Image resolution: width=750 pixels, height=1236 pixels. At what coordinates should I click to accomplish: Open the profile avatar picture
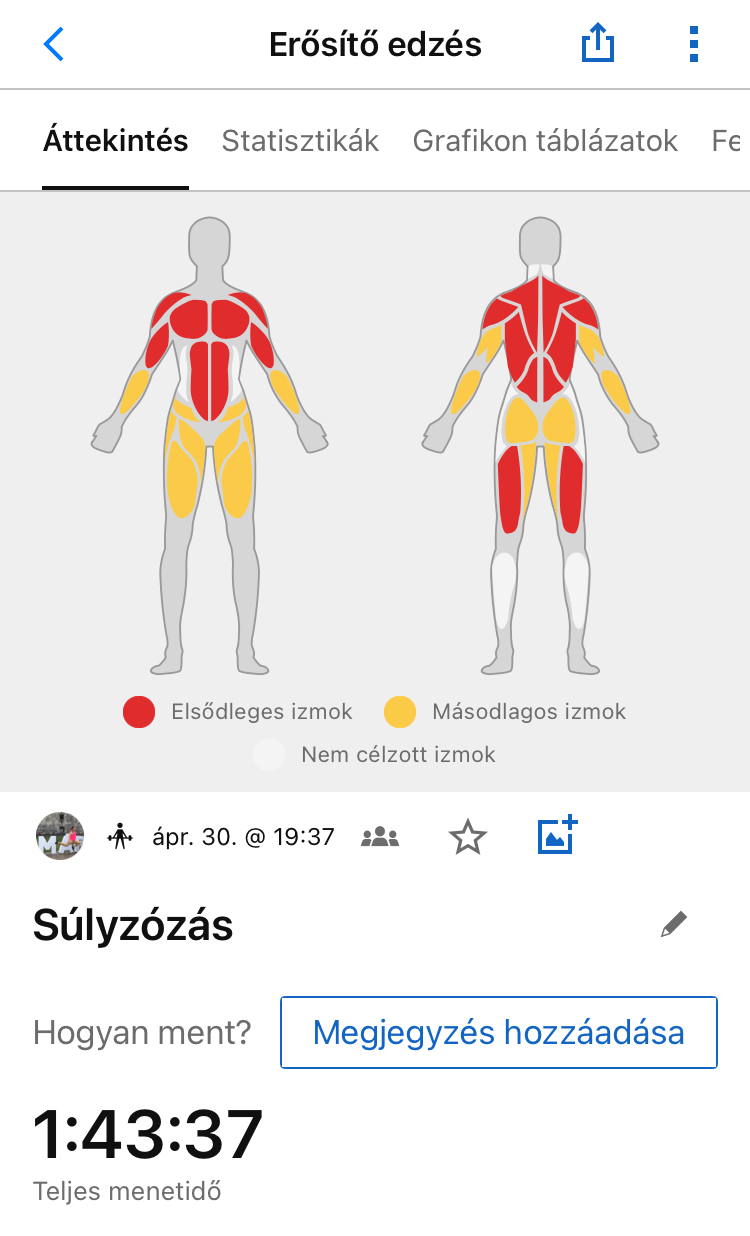click(60, 836)
